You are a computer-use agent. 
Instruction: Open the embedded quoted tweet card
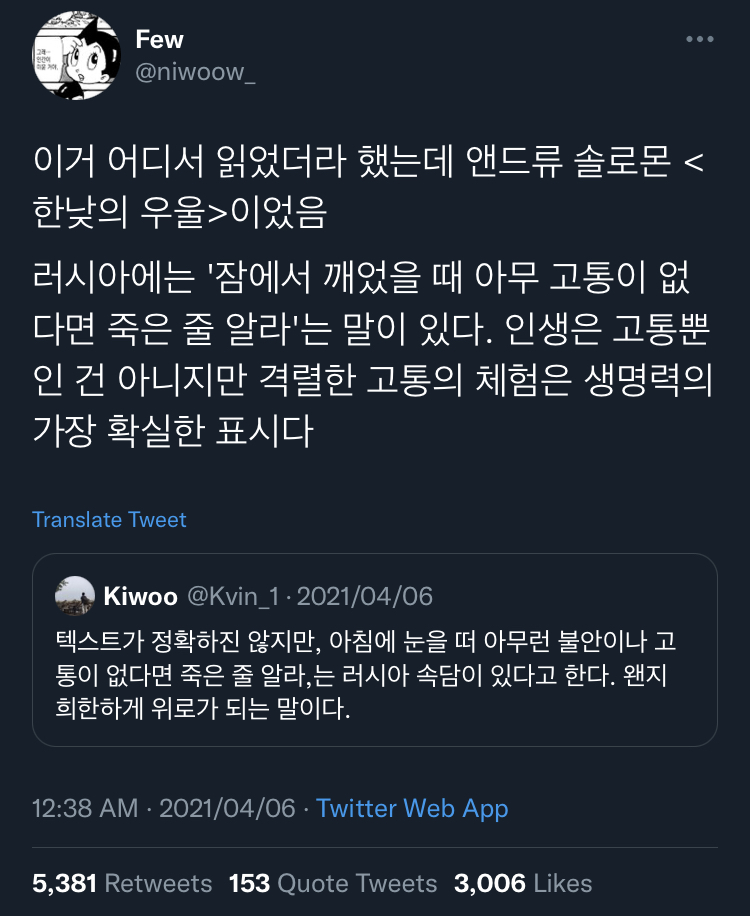[375, 660]
